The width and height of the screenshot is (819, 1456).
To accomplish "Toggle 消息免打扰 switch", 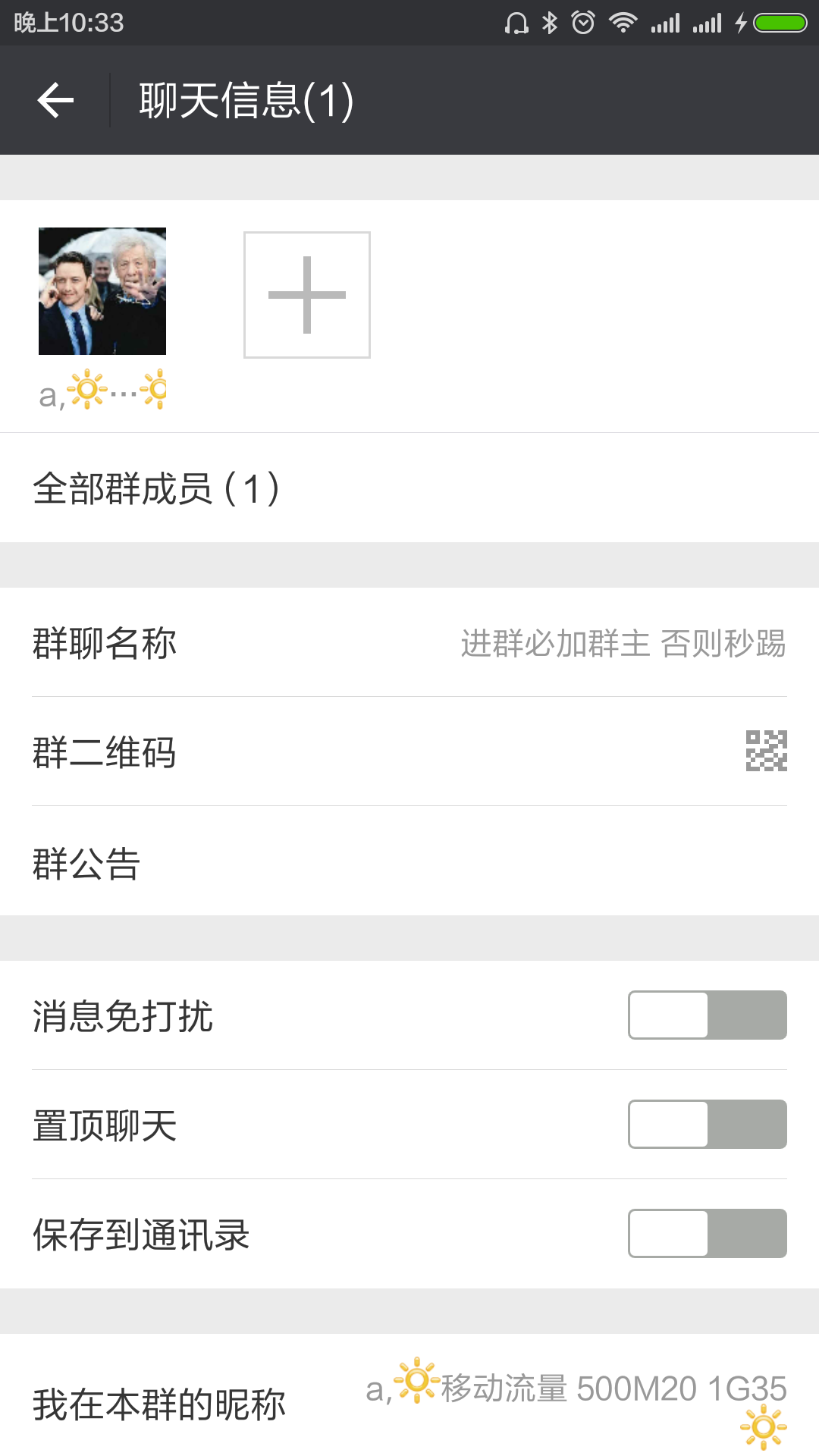I will (x=707, y=1015).
